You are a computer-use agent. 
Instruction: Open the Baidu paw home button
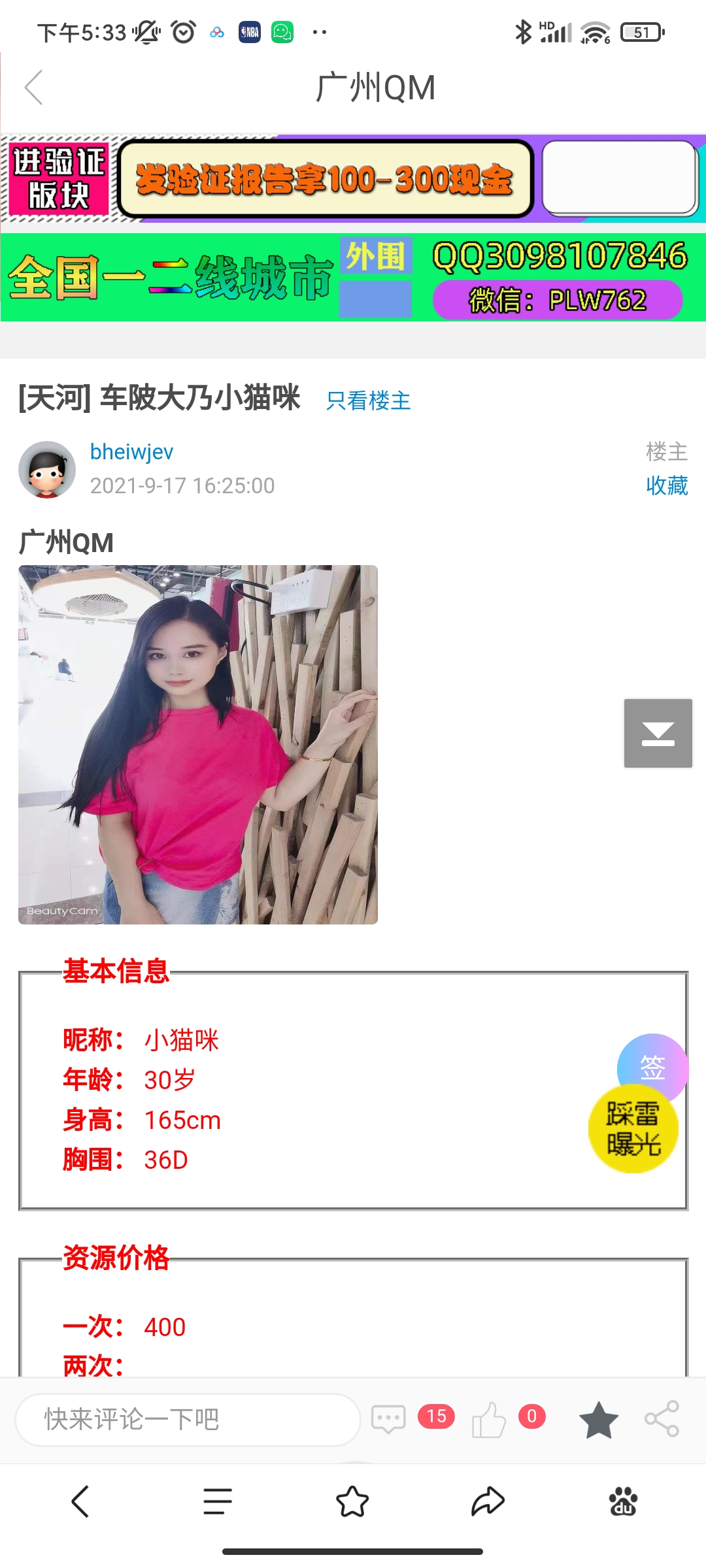tap(623, 1501)
